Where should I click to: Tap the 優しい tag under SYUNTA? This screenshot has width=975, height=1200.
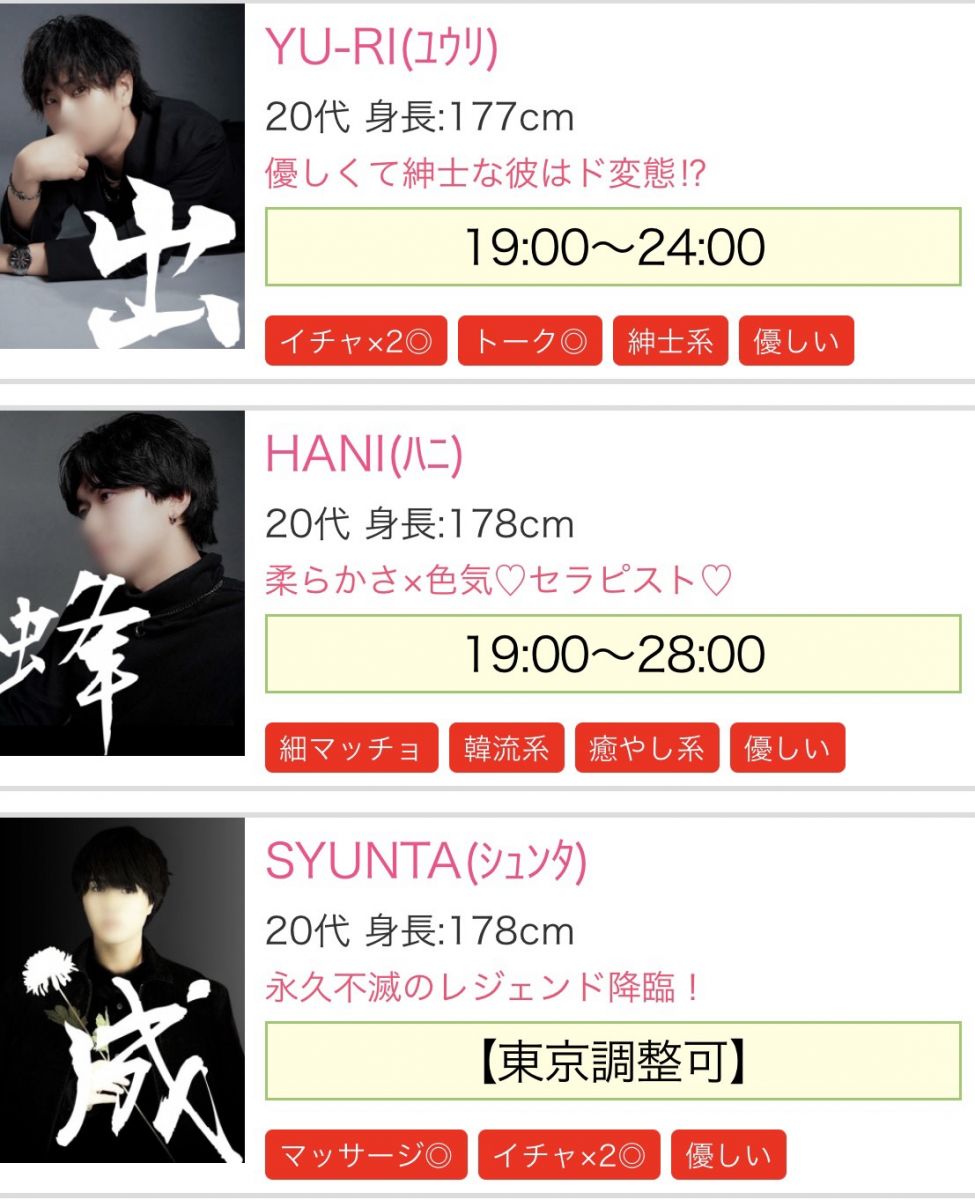pos(729,1156)
